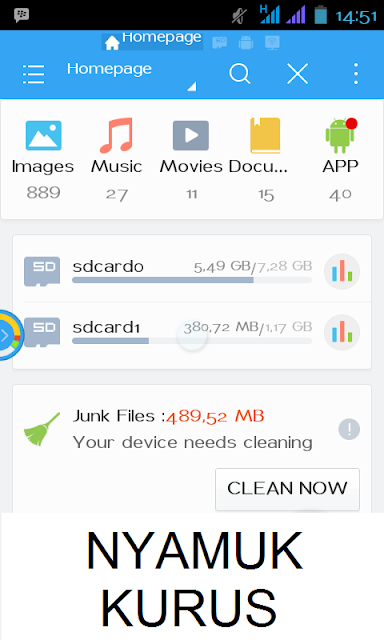
Task: Tap CLEAN NOW button
Action: pos(287,489)
